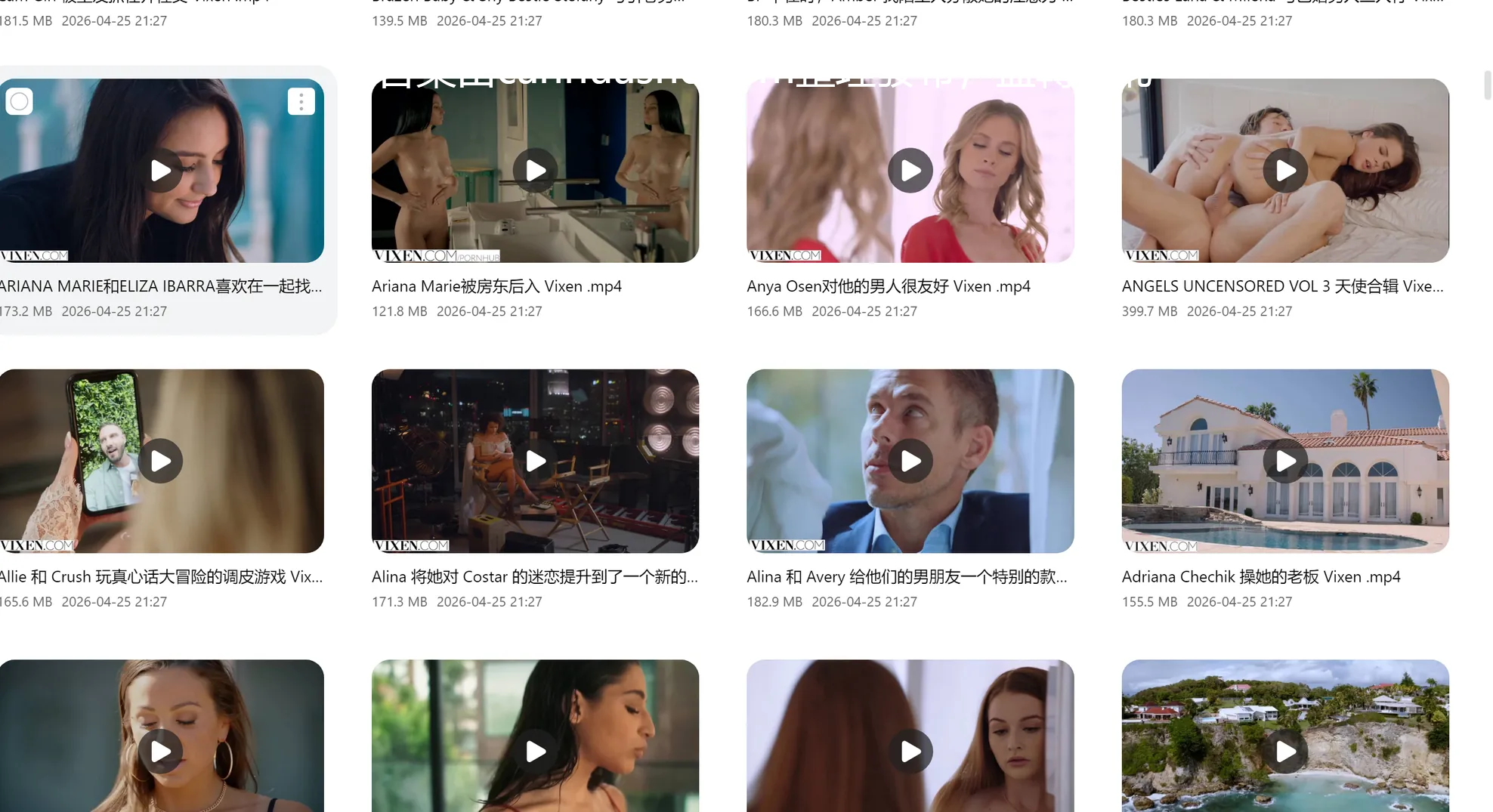
Task: Play the Allie 和 Crush video
Action: click(160, 461)
